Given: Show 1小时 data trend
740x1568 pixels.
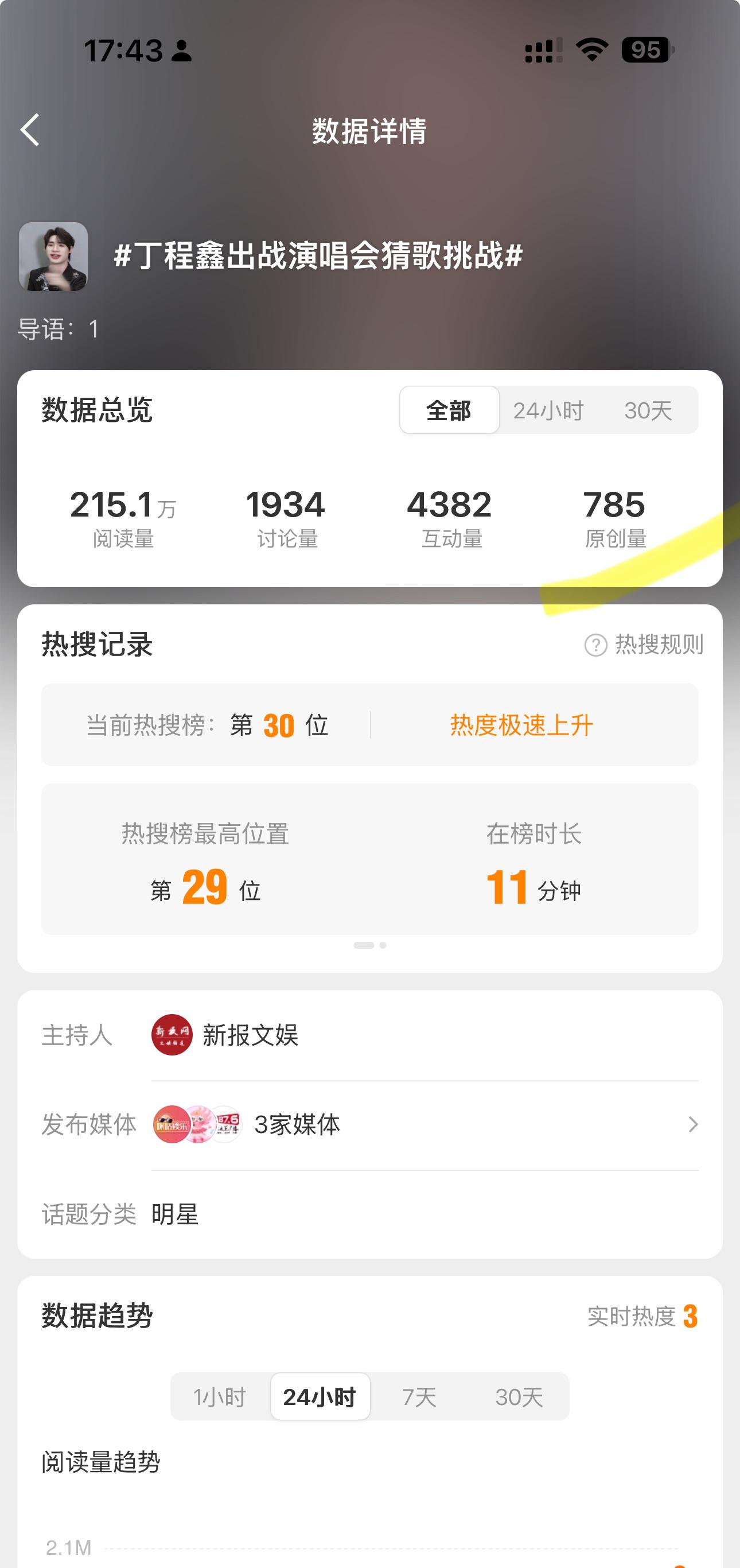Looking at the screenshot, I should (220, 1397).
